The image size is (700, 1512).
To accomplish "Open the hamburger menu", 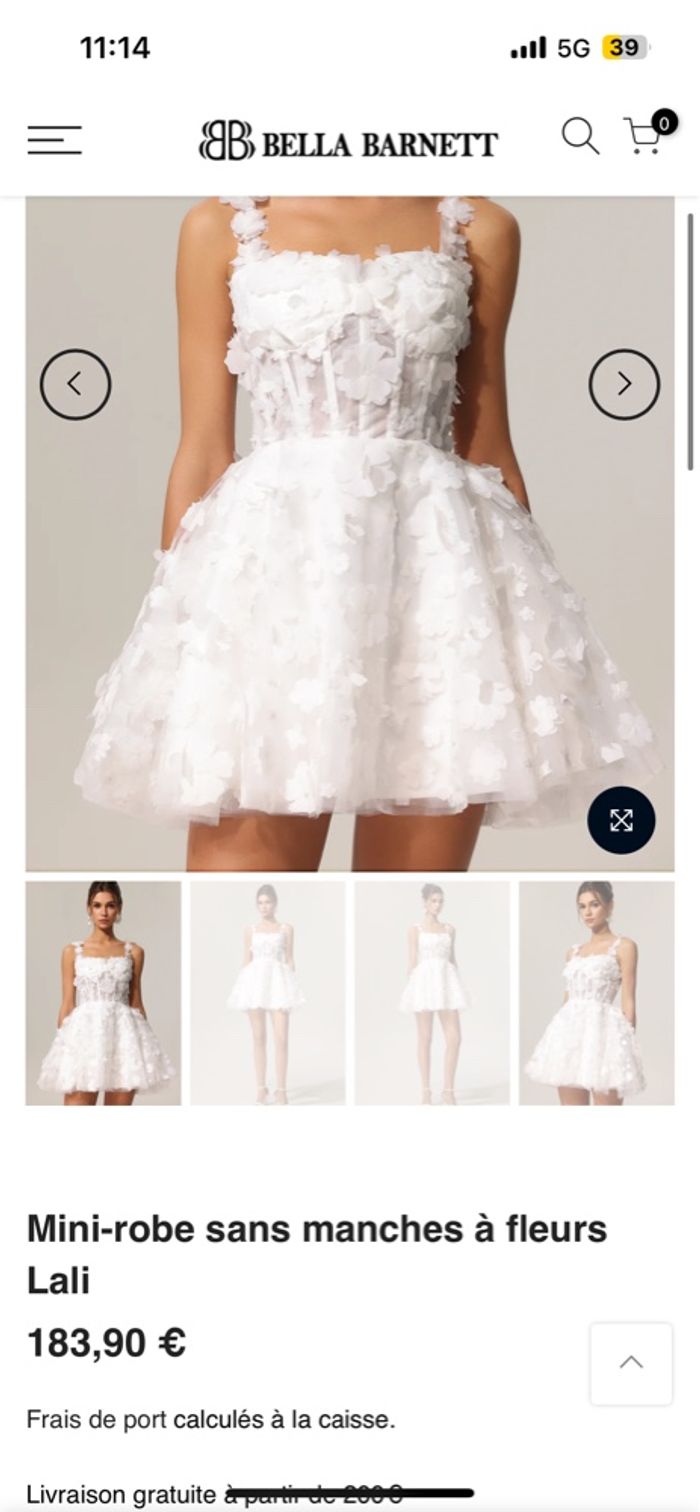I will coord(54,140).
